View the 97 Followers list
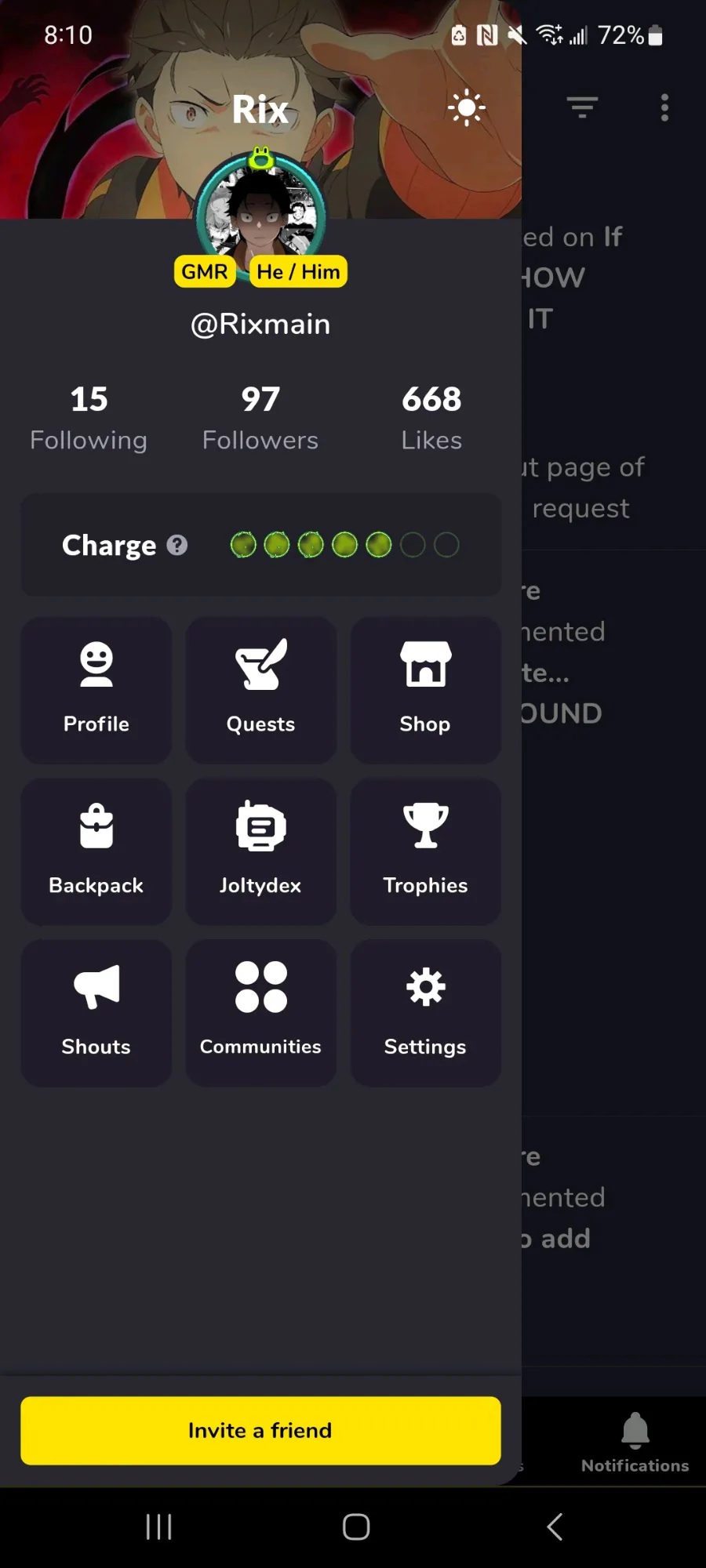Screen dimensions: 706x1568 260,418
